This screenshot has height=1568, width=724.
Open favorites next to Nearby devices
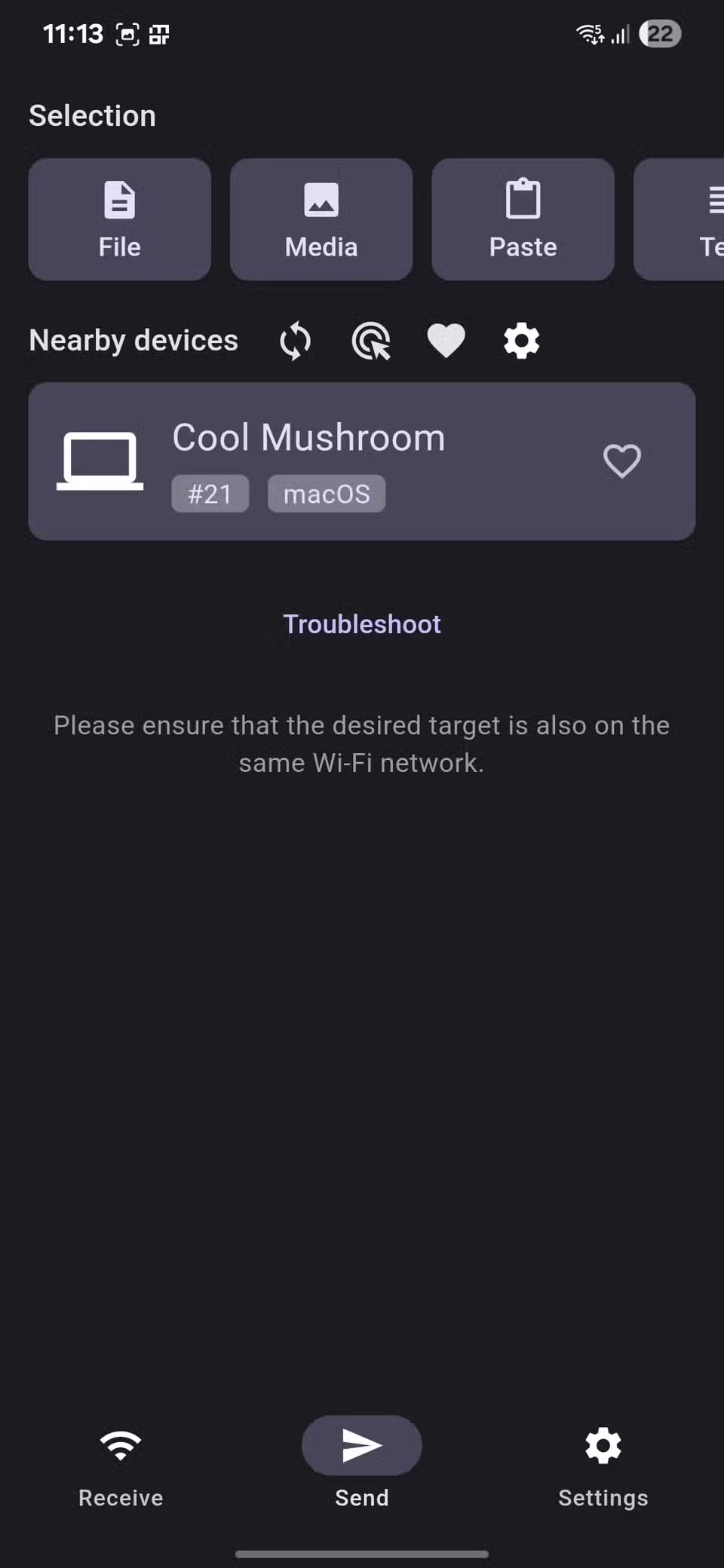click(x=446, y=341)
